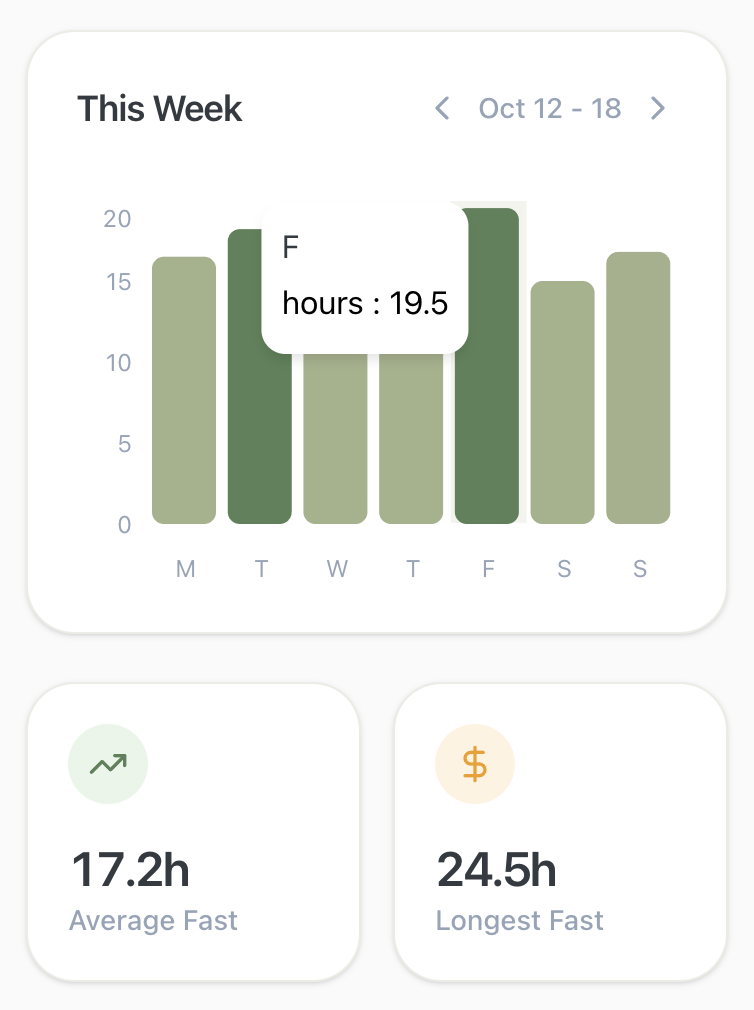
Task: Expand the next week using the forward arrow
Action: point(658,108)
